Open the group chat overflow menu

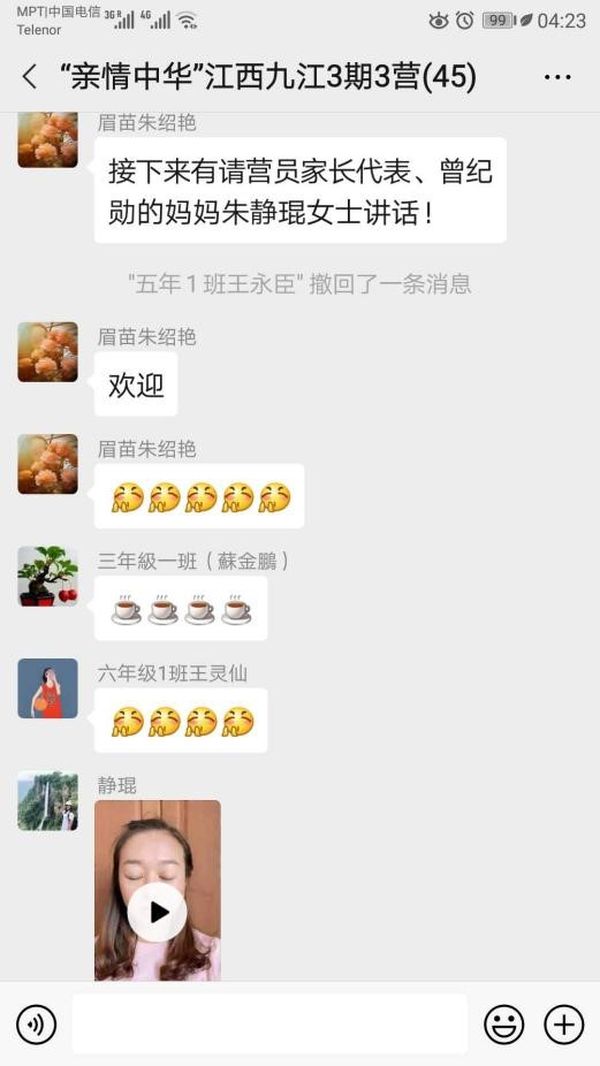pyautogui.click(x=557, y=77)
